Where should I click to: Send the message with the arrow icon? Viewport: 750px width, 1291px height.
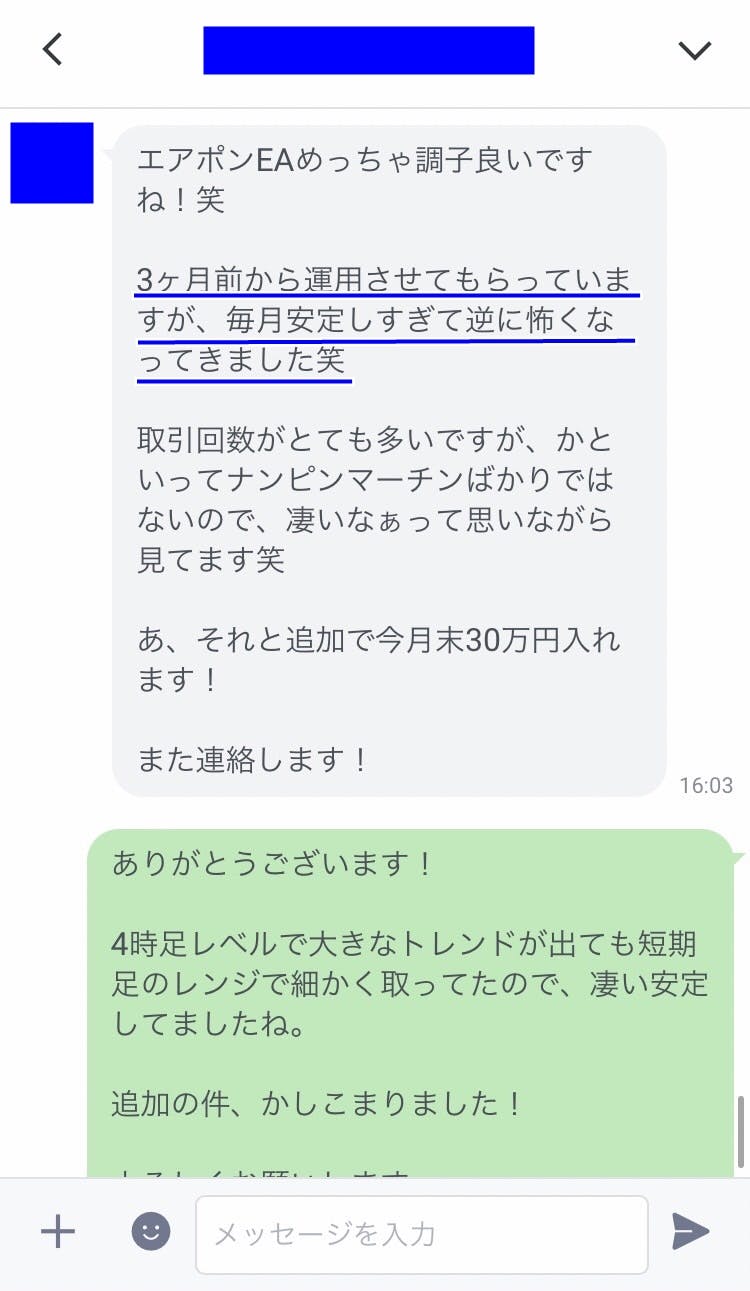pyautogui.click(x=690, y=1232)
